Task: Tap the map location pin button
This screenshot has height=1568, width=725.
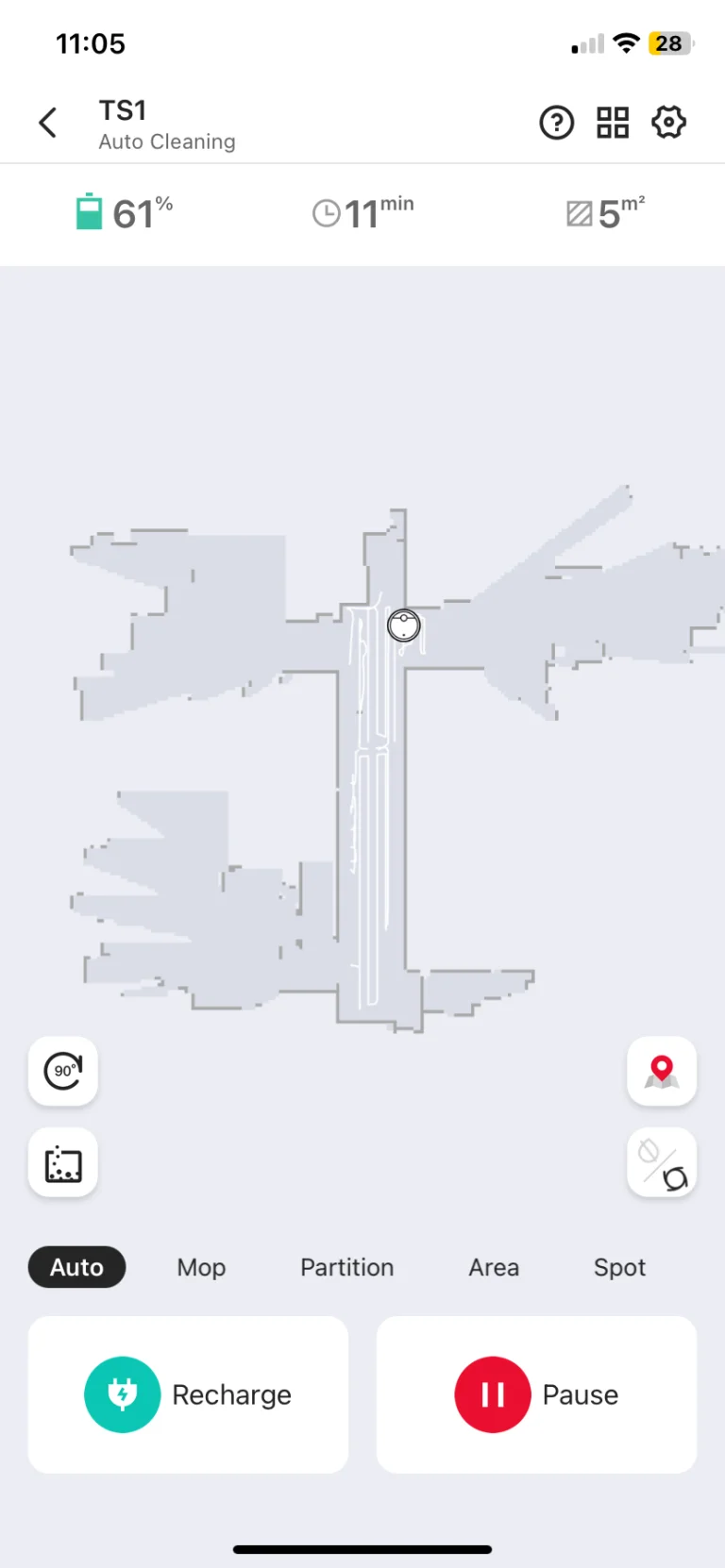Action: pyautogui.click(x=662, y=1071)
